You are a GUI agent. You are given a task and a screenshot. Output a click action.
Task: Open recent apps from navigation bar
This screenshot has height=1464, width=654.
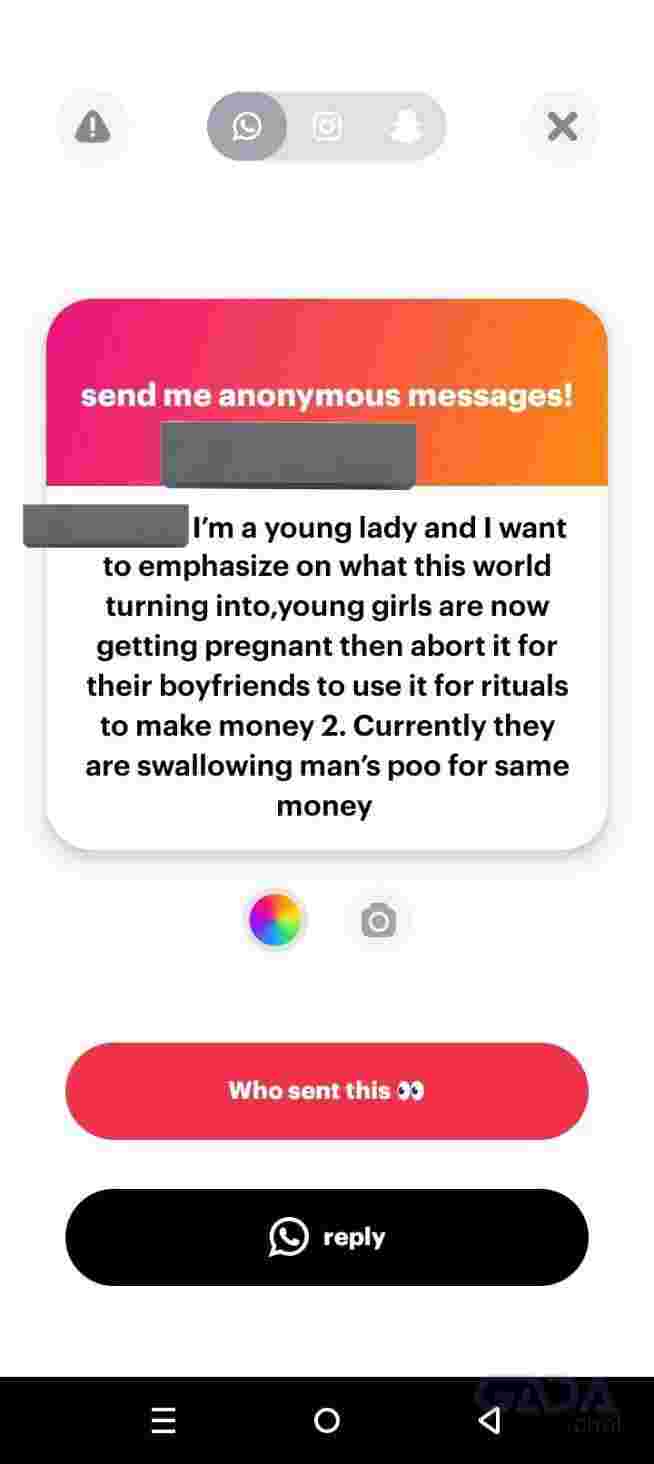[x=164, y=1420]
